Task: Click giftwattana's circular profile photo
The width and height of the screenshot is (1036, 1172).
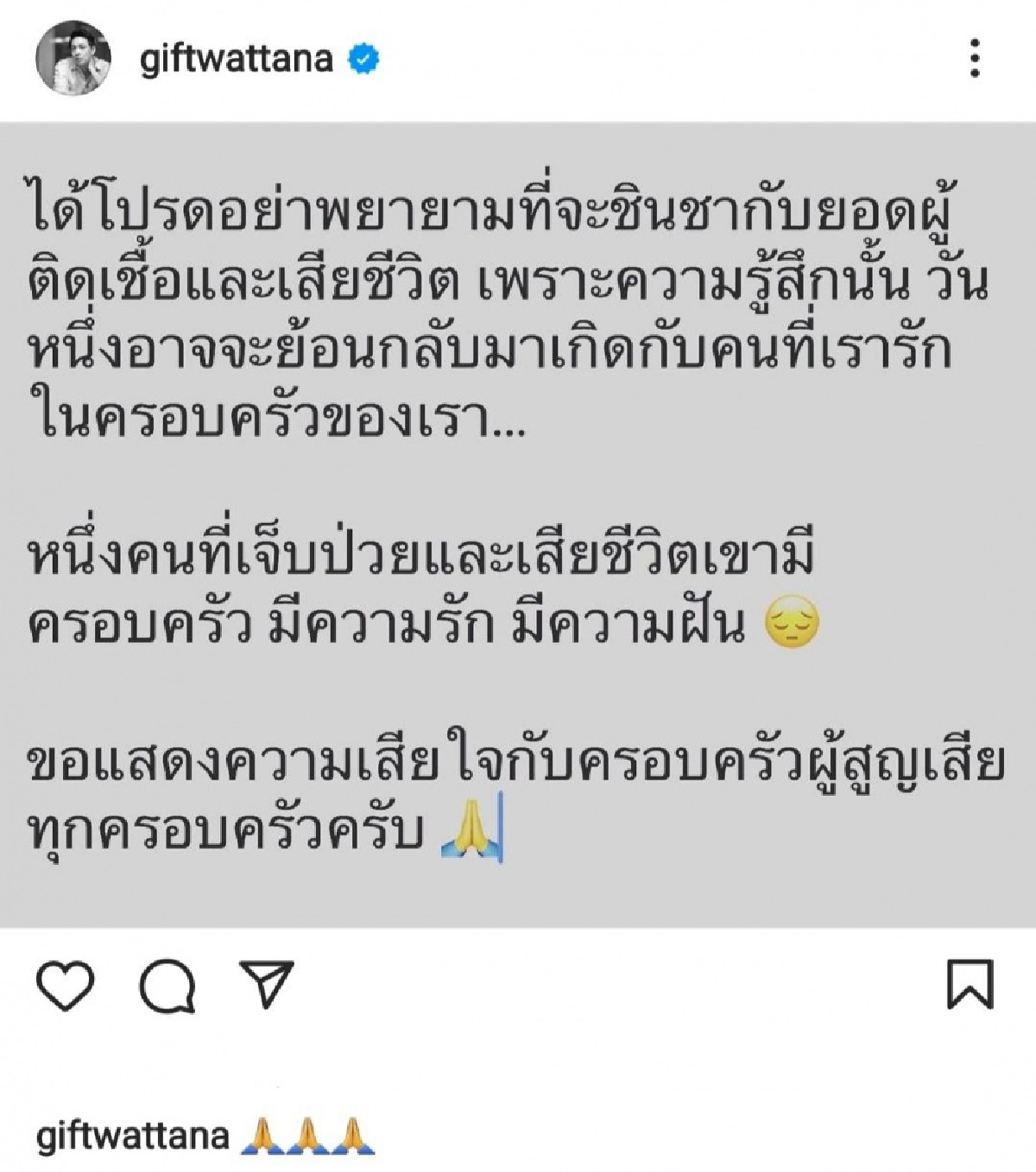Action: tap(76, 54)
